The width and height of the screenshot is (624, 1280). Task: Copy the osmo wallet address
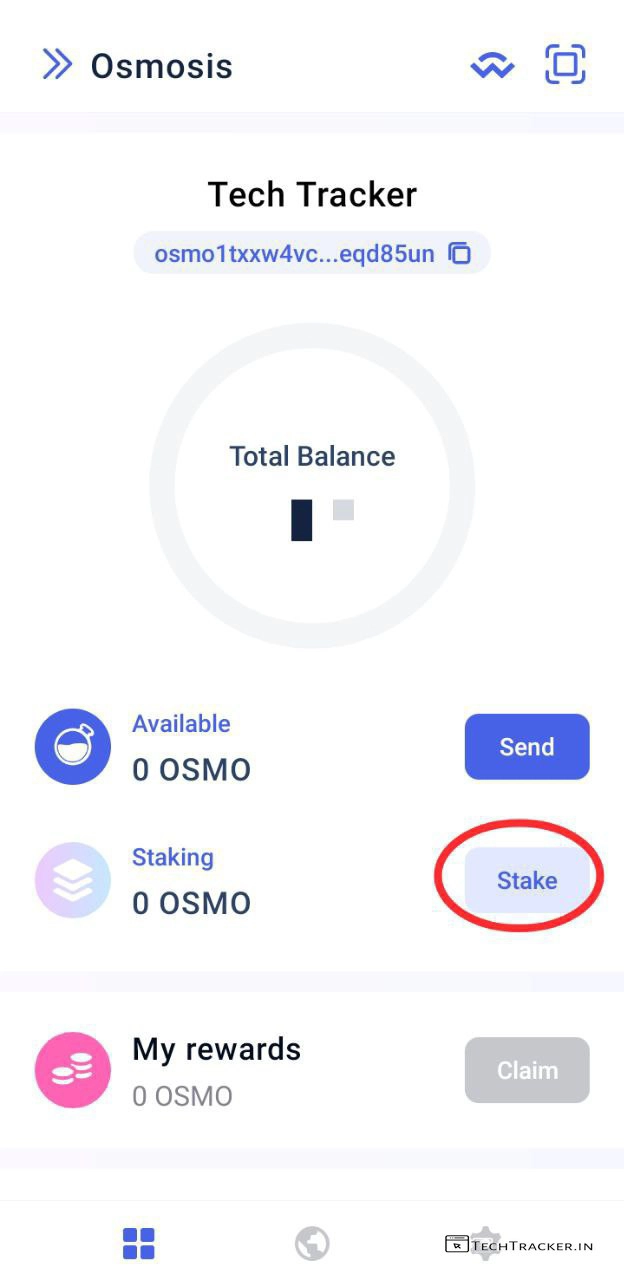click(x=459, y=254)
